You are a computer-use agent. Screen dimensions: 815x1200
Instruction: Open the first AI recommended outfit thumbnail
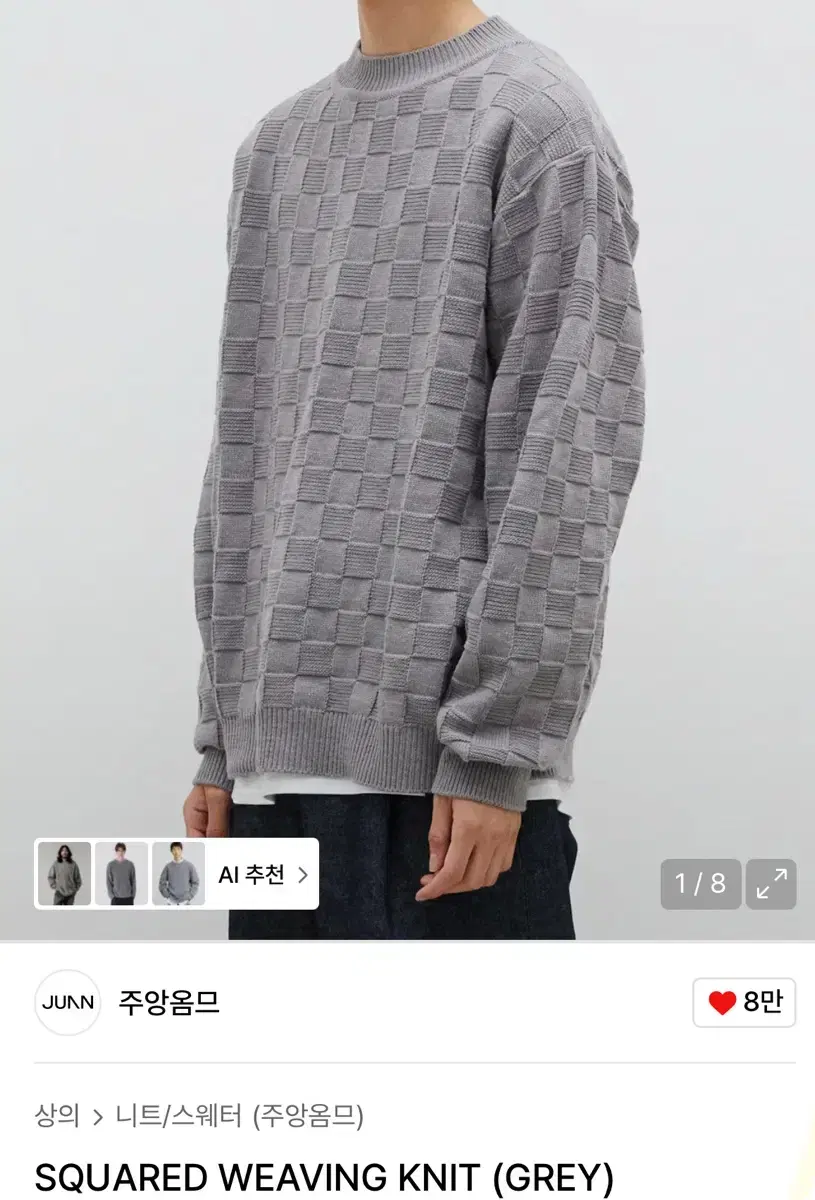pyautogui.click(x=62, y=874)
